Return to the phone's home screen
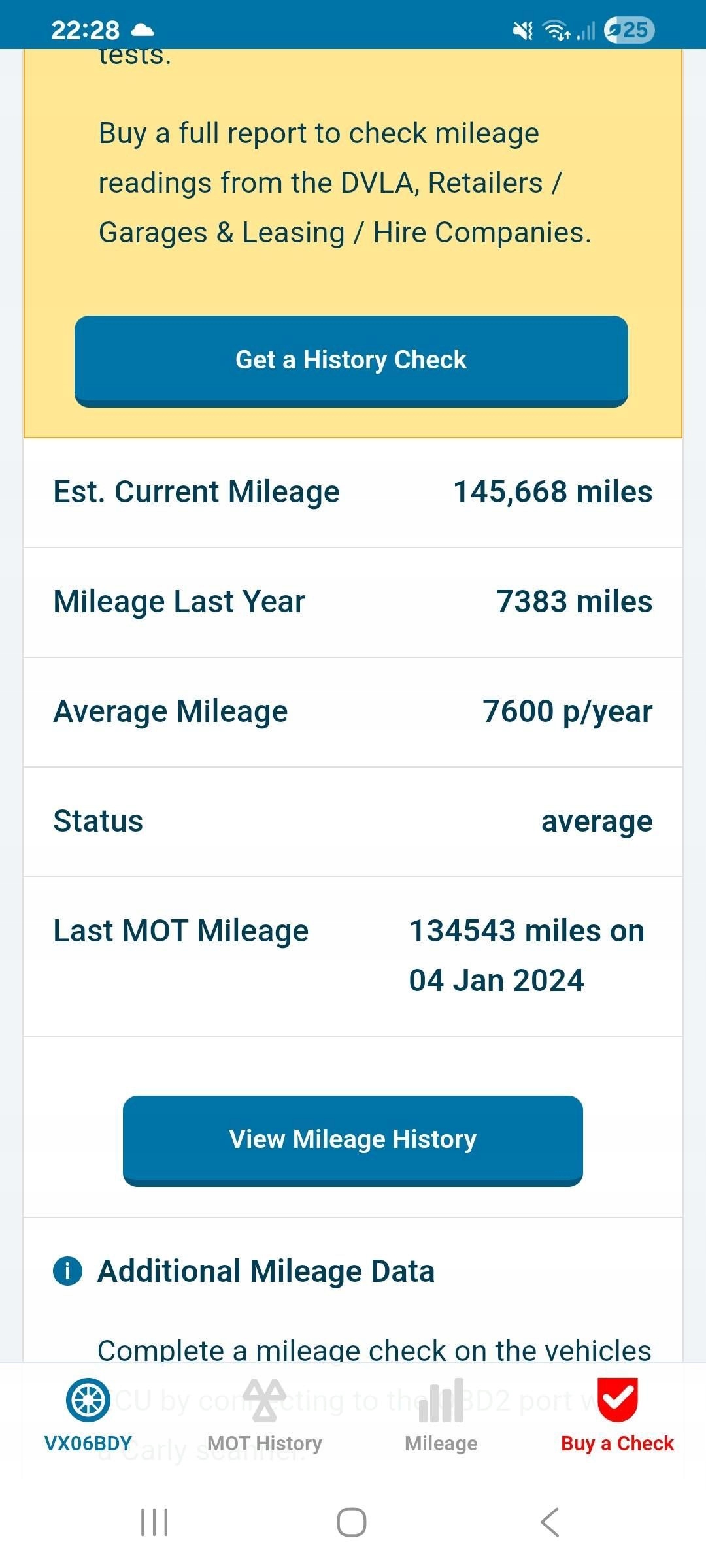This screenshot has height=1568, width=706. [352, 1522]
